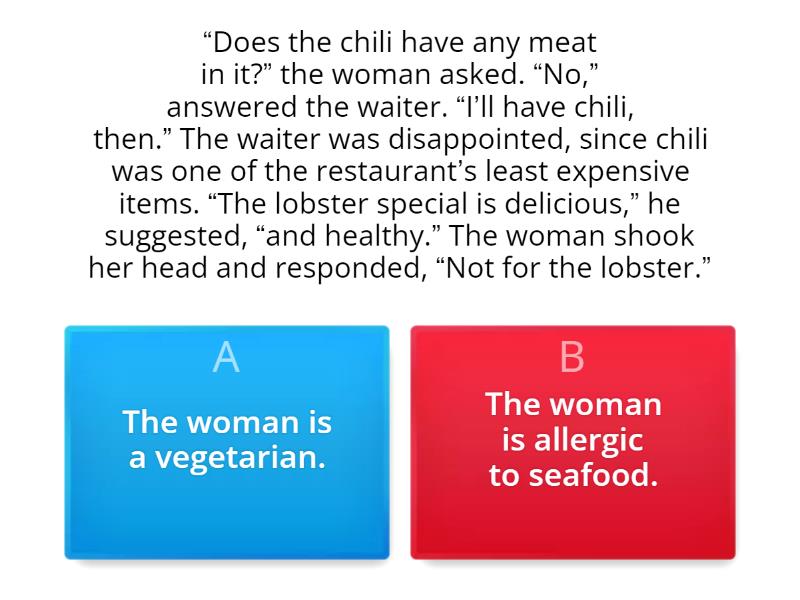Choose answer A: The woman is a vegetarian
The image size is (800, 600).
point(227,441)
